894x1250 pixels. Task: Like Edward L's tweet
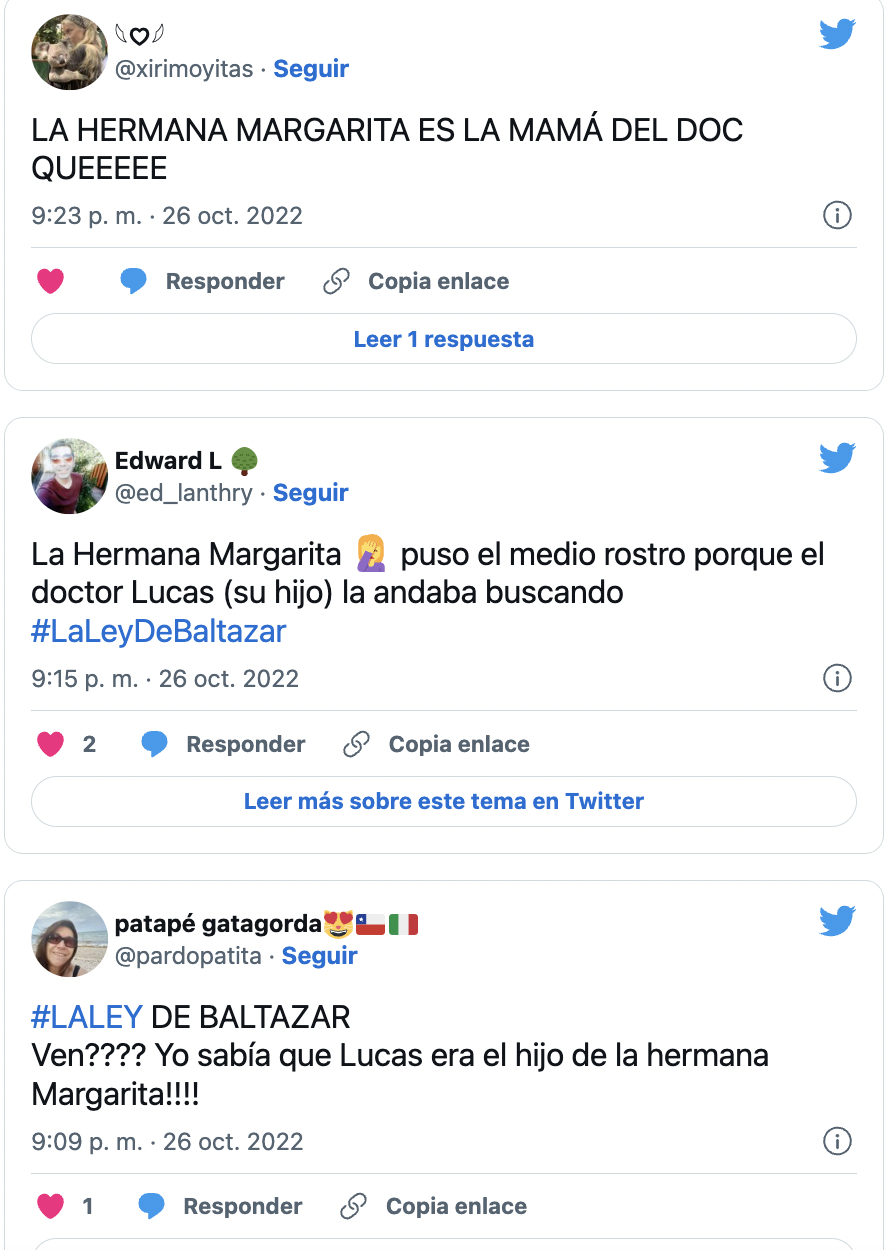51,744
